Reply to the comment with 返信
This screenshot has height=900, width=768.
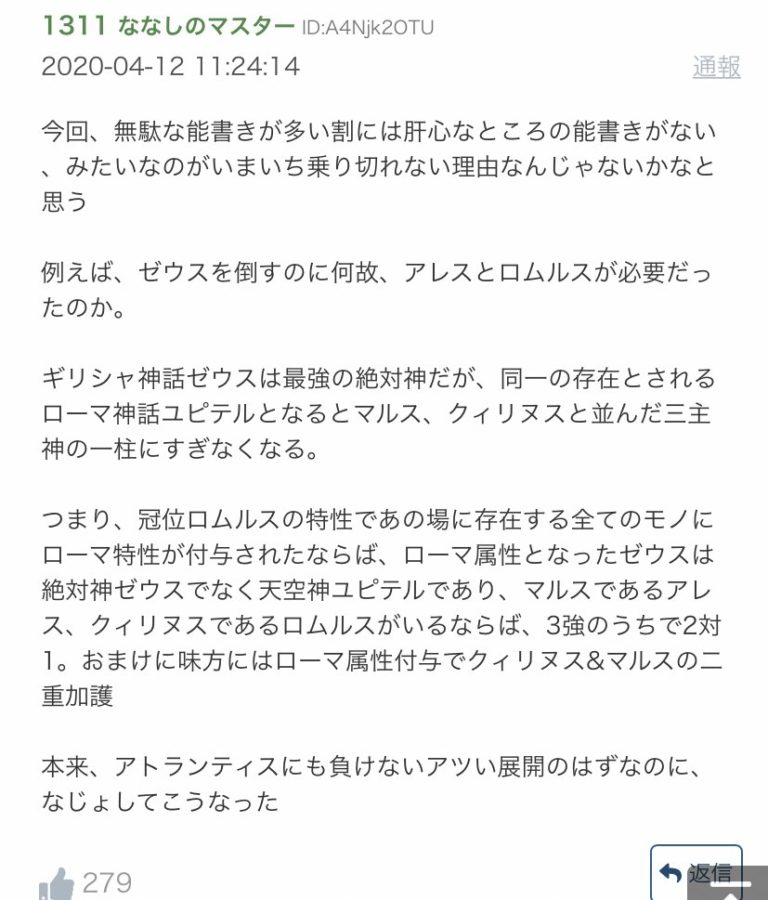pos(696,872)
